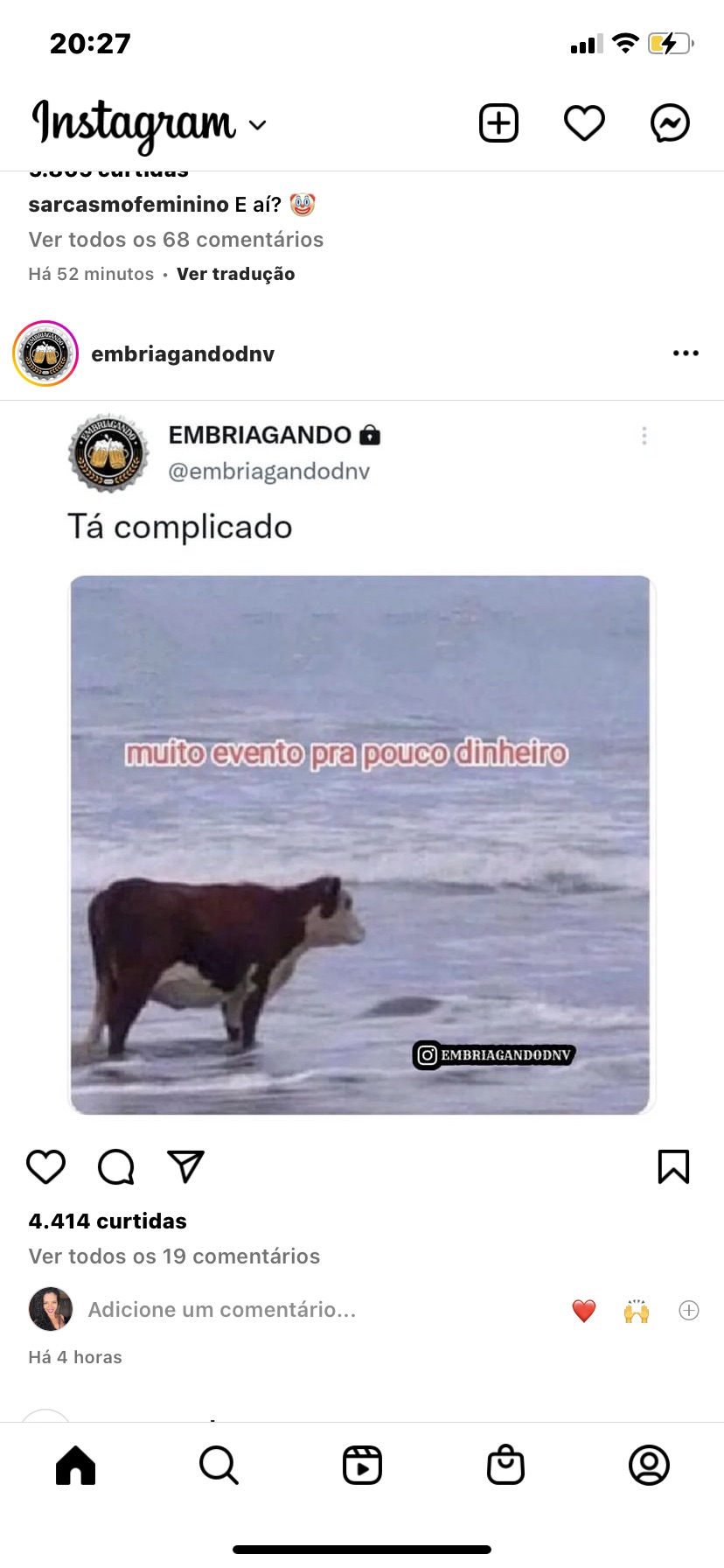Screen dimensions: 724x1568
Task: Switch to the Shop tab
Action: pyautogui.click(x=505, y=1465)
